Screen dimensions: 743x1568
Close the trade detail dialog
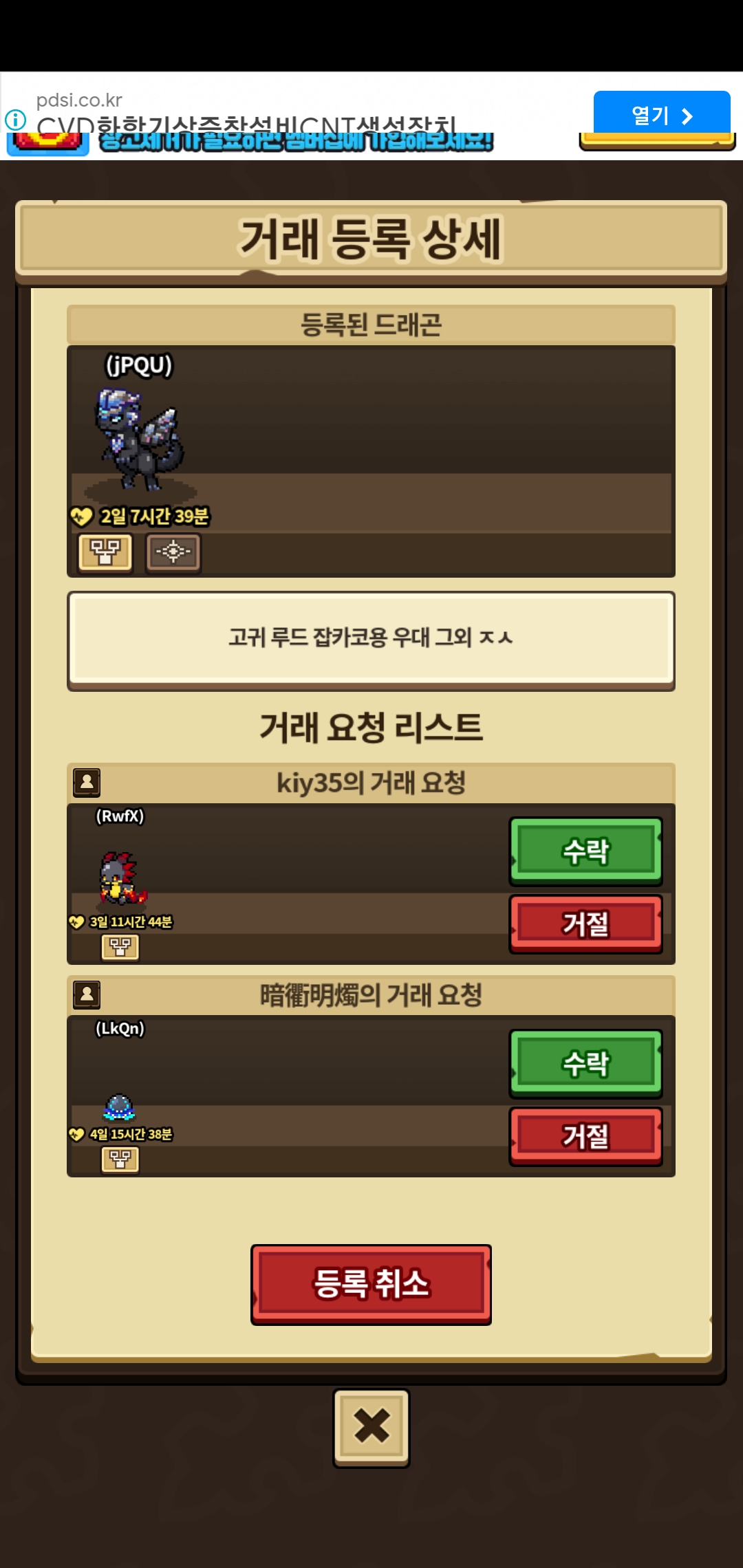pyautogui.click(x=371, y=1428)
